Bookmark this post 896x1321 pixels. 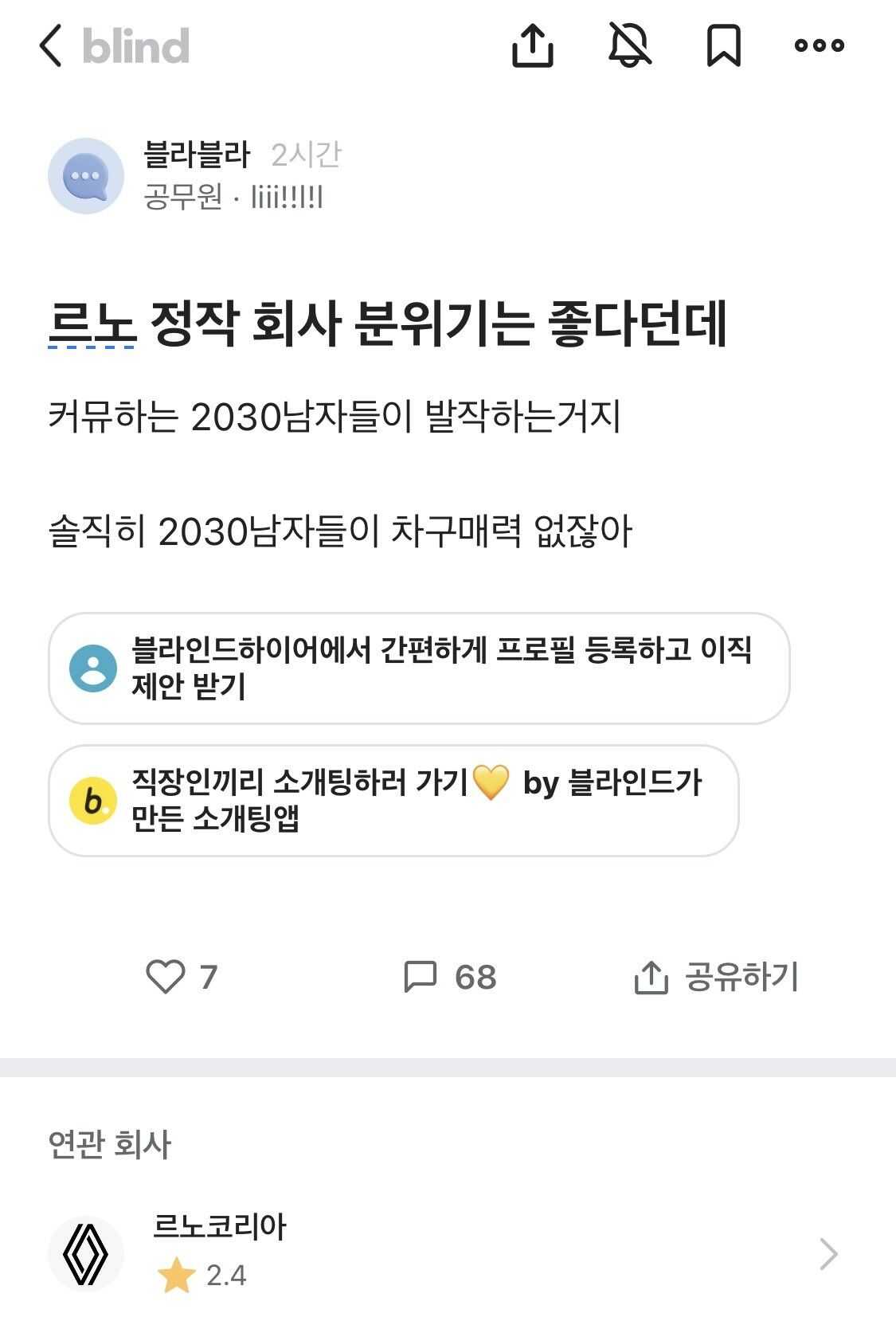(x=723, y=45)
